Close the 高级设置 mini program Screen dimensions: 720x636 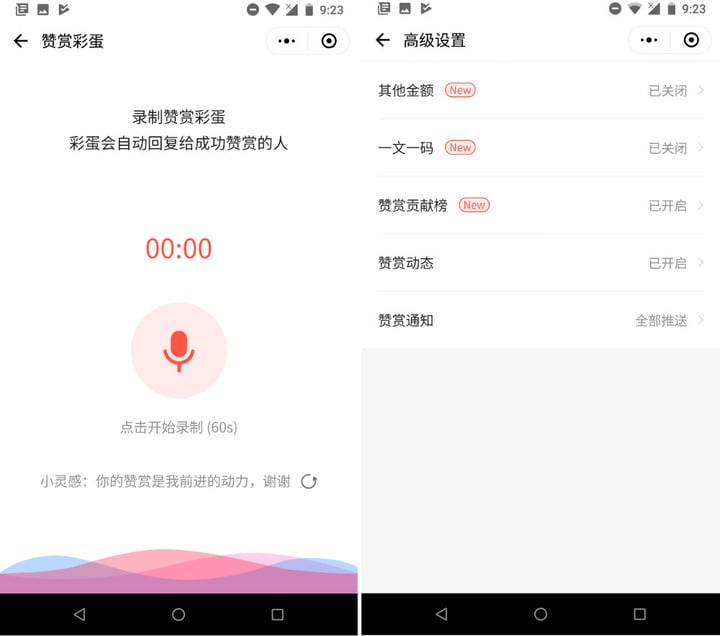point(691,41)
